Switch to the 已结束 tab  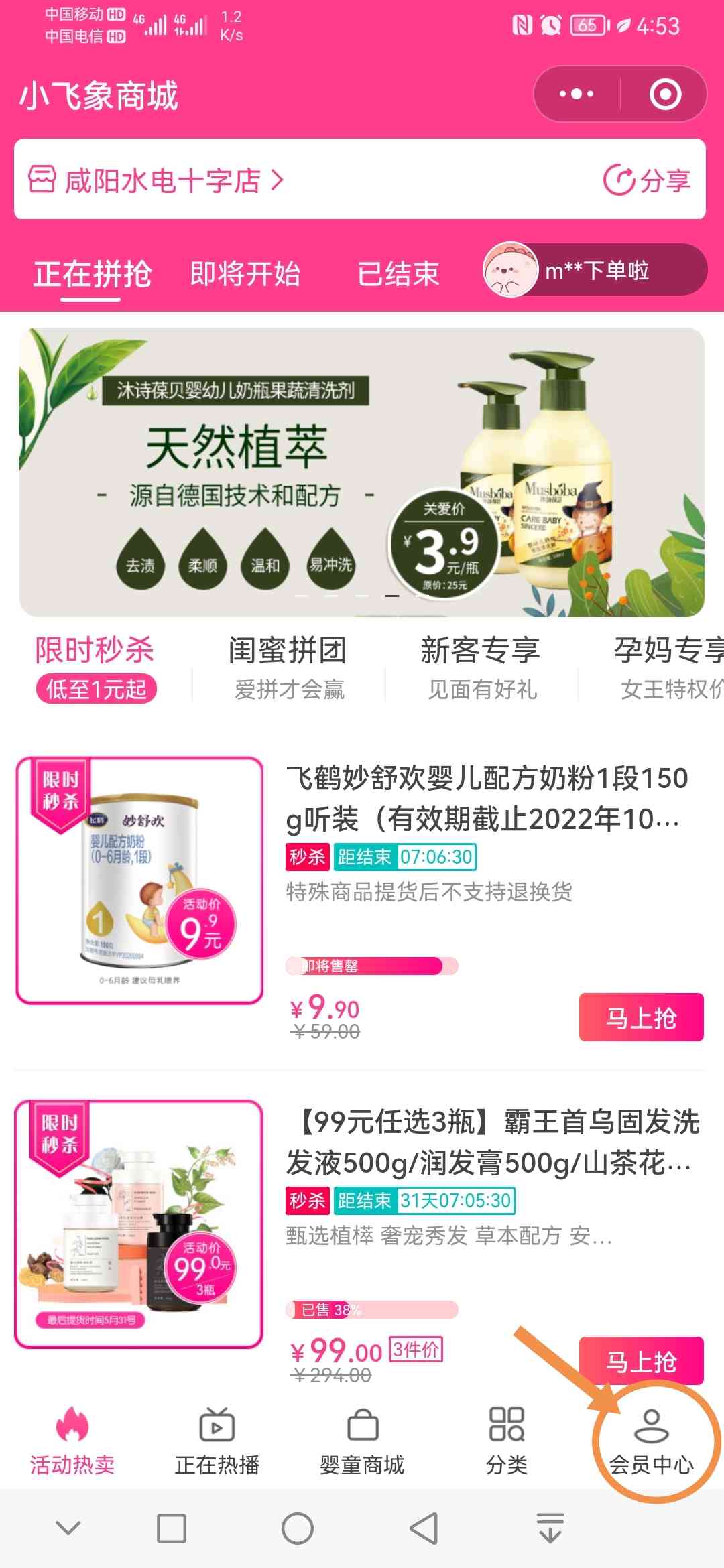(x=398, y=273)
